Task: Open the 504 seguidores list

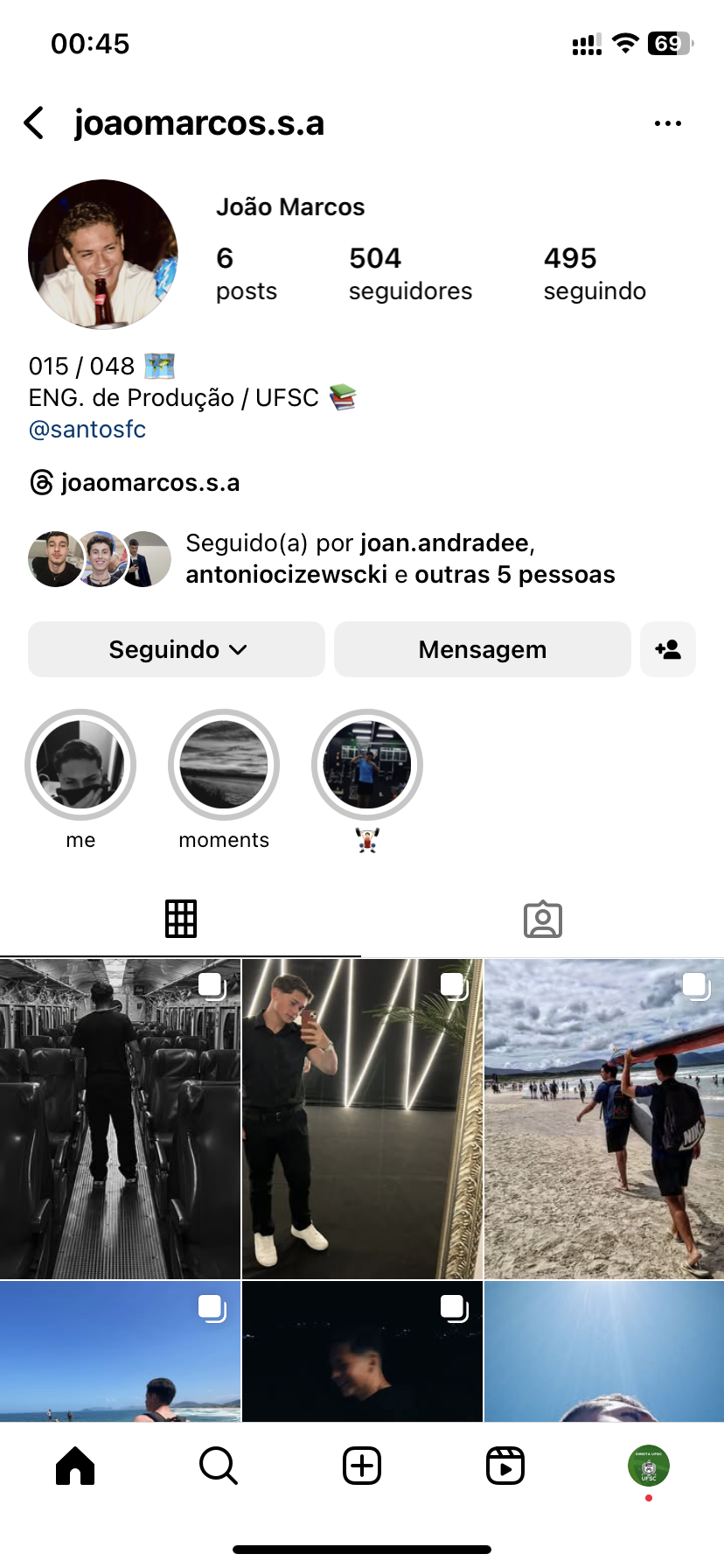Action: [x=409, y=273]
